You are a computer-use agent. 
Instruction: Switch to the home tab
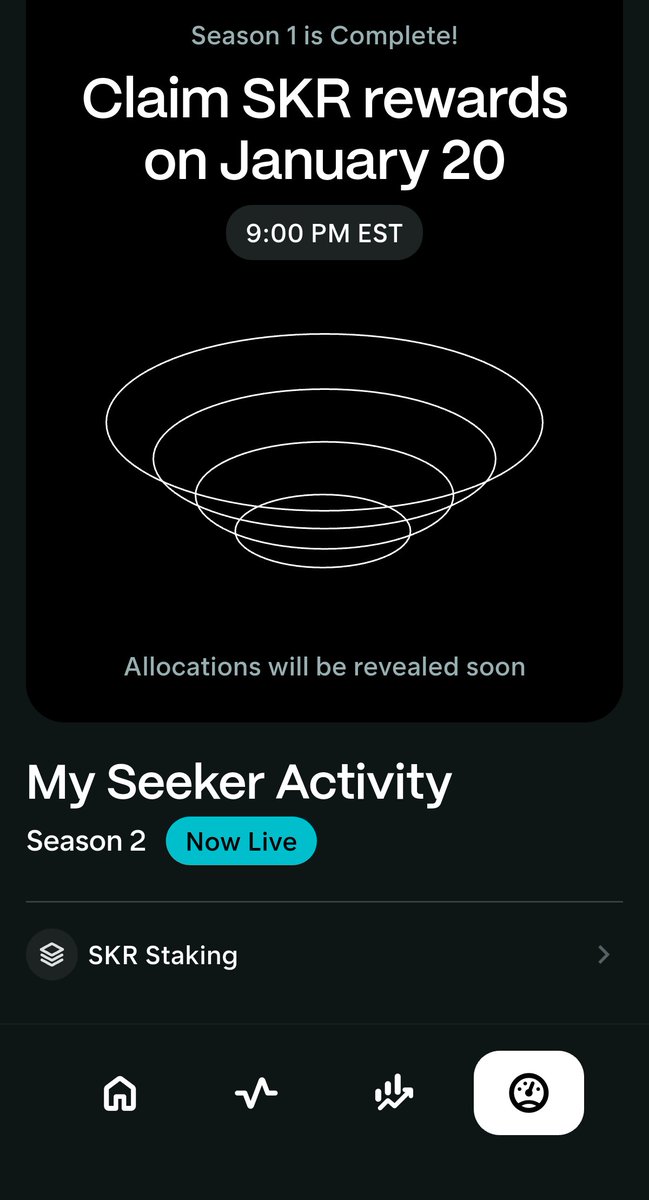pos(120,1093)
